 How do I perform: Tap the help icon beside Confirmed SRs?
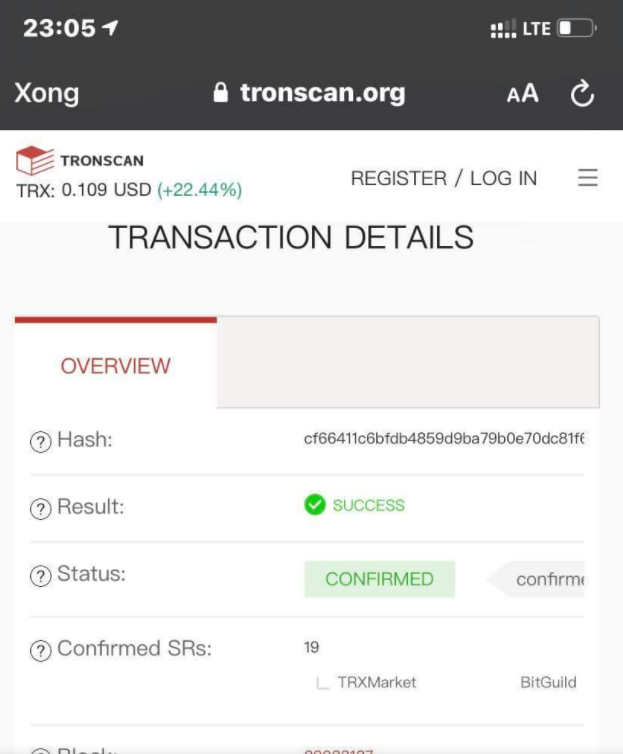(x=41, y=650)
